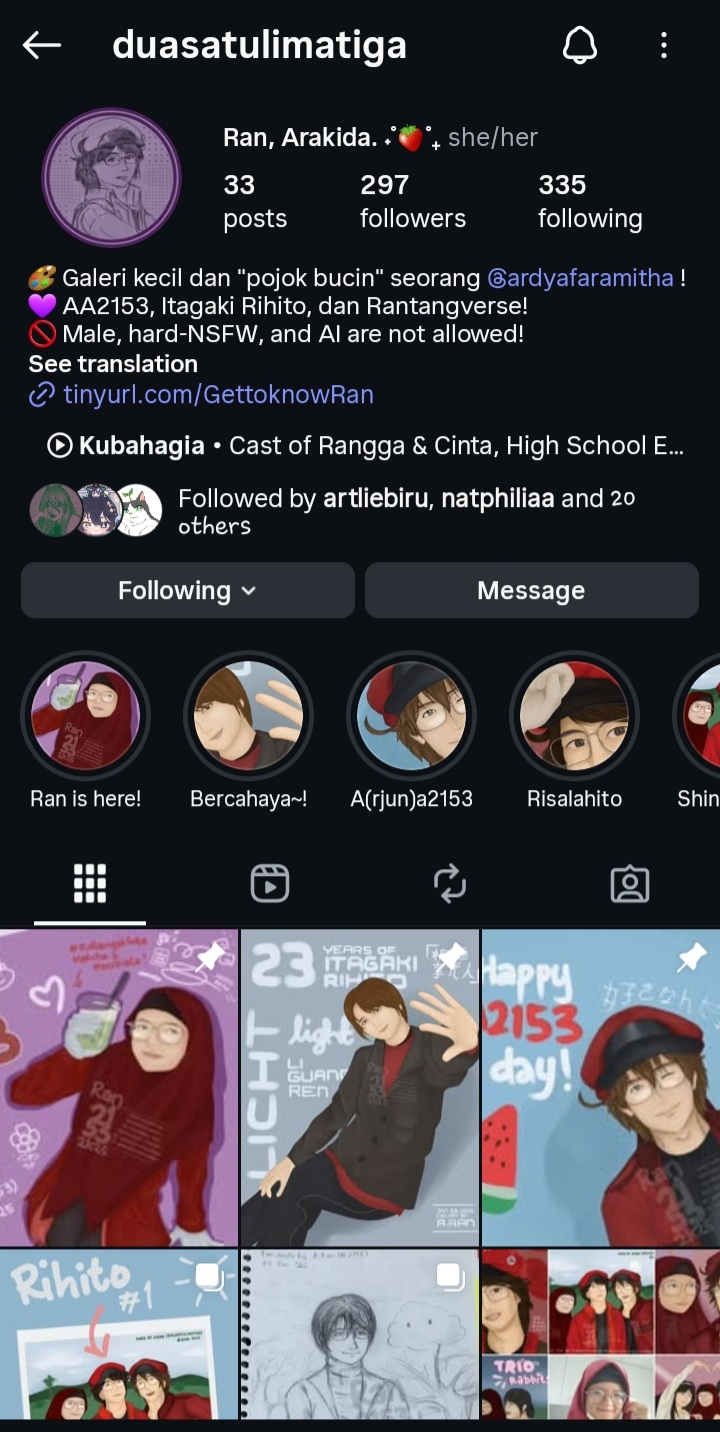Screen dimensions: 720x1432
Task: Open the notifications bell for this profile
Action: [580, 45]
